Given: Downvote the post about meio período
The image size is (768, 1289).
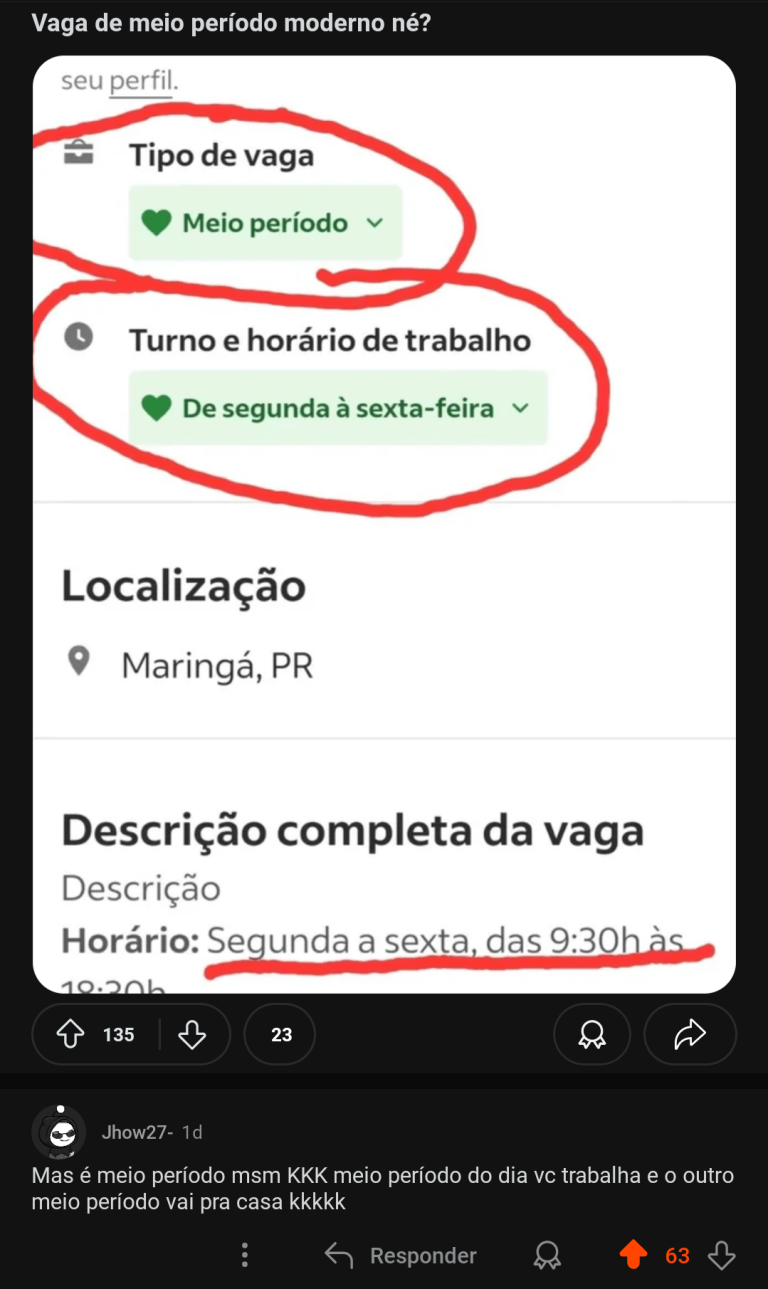Looking at the screenshot, I should [191, 1034].
